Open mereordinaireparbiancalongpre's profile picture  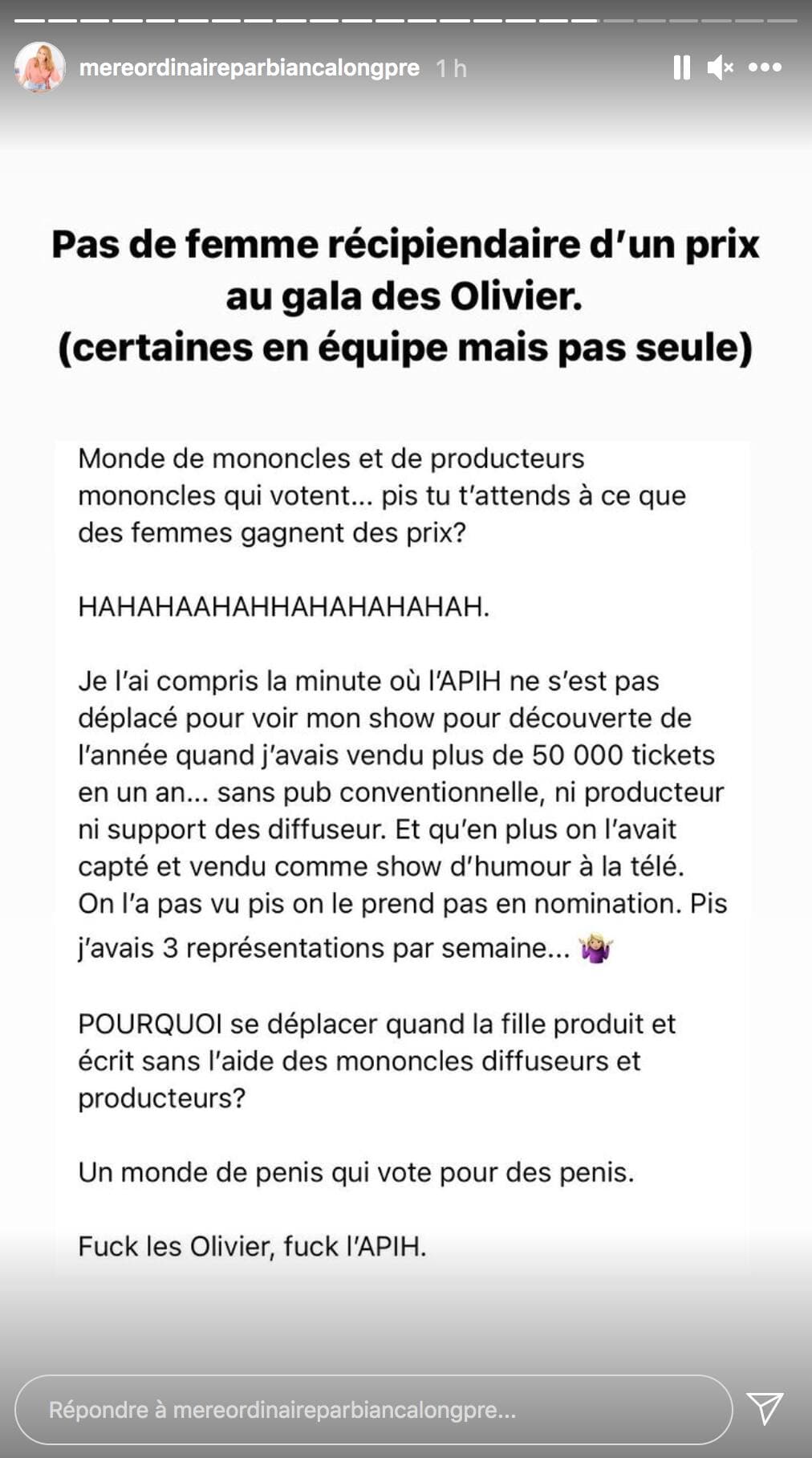[x=39, y=67]
